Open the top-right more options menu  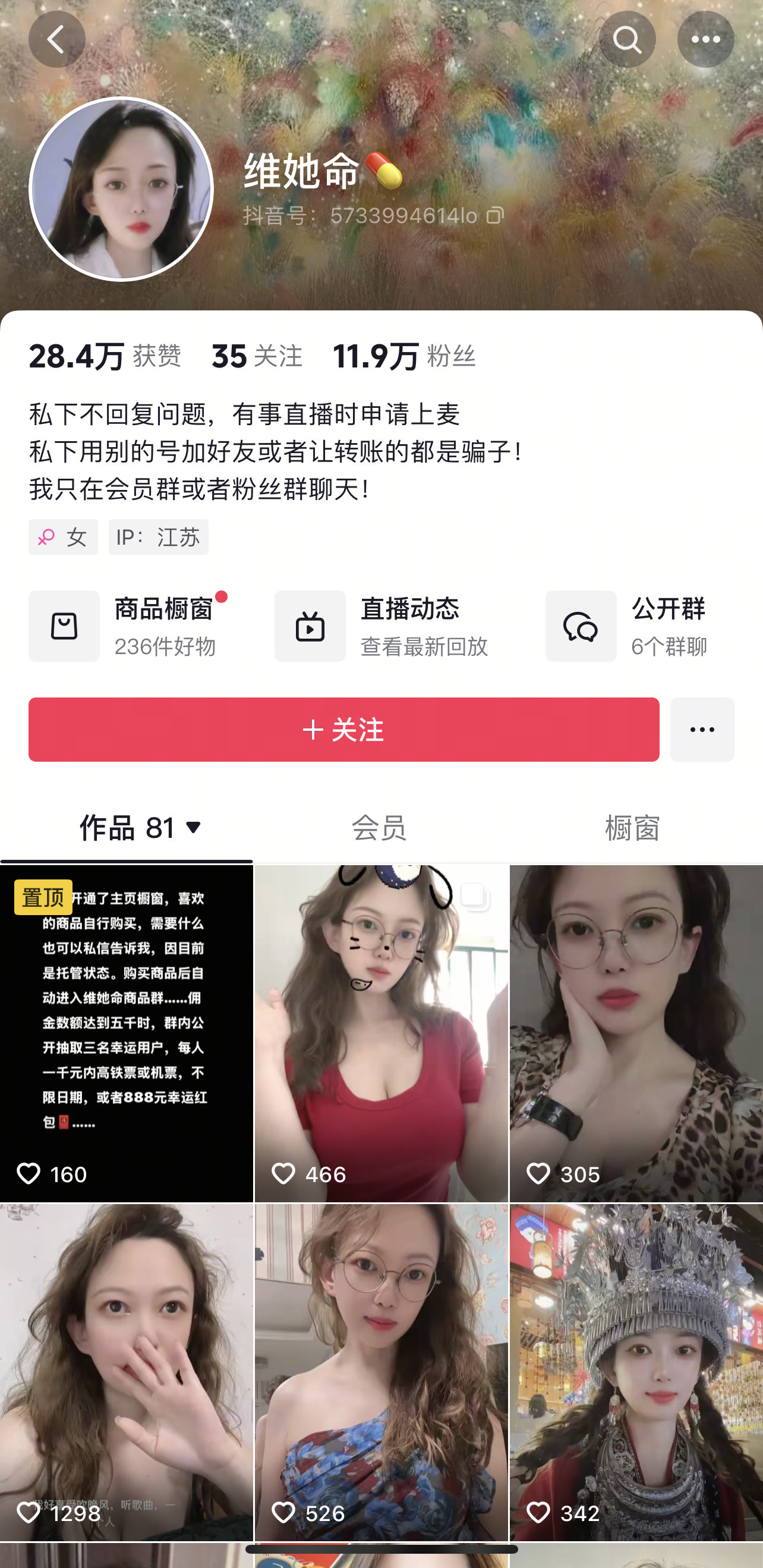[705, 40]
